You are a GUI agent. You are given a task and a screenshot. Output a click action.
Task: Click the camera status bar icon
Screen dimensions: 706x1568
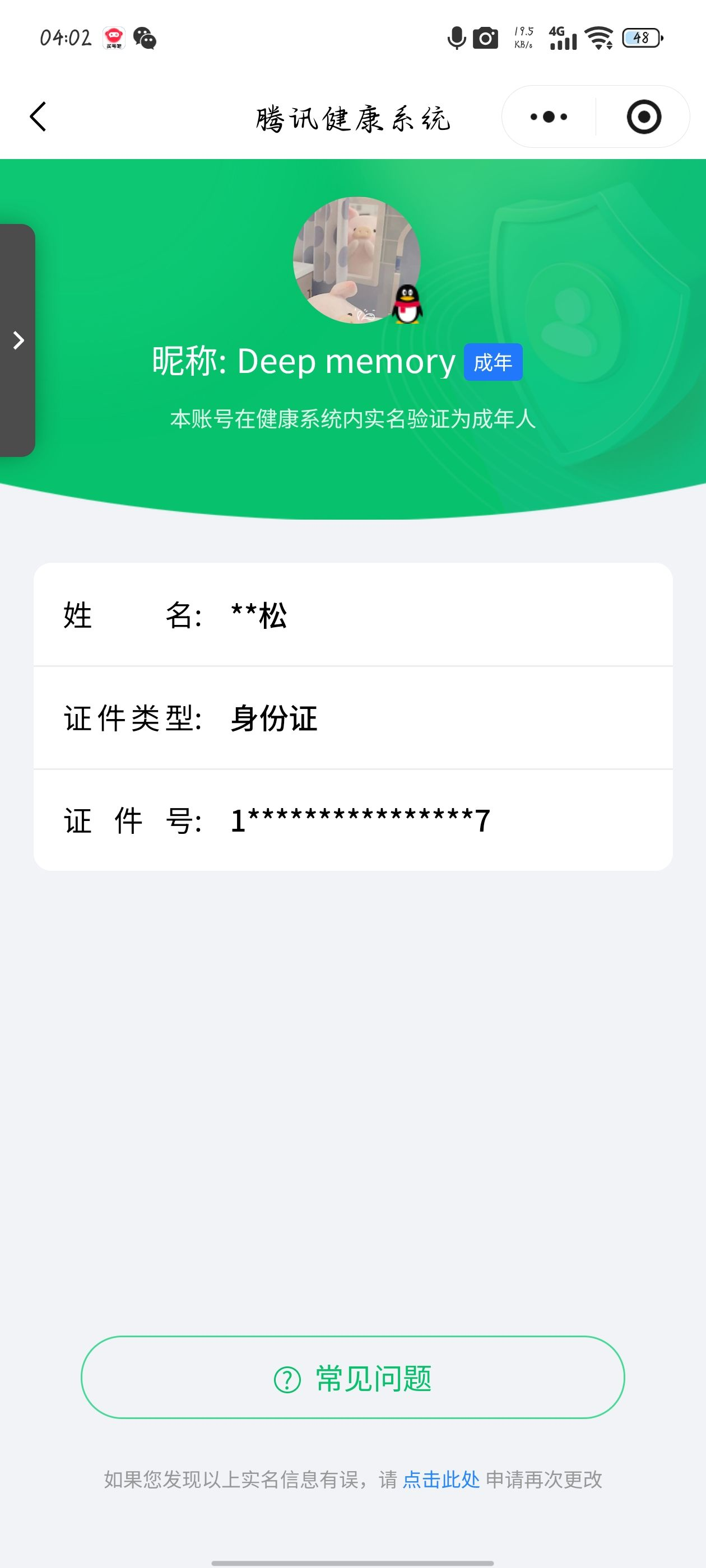pyautogui.click(x=484, y=38)
